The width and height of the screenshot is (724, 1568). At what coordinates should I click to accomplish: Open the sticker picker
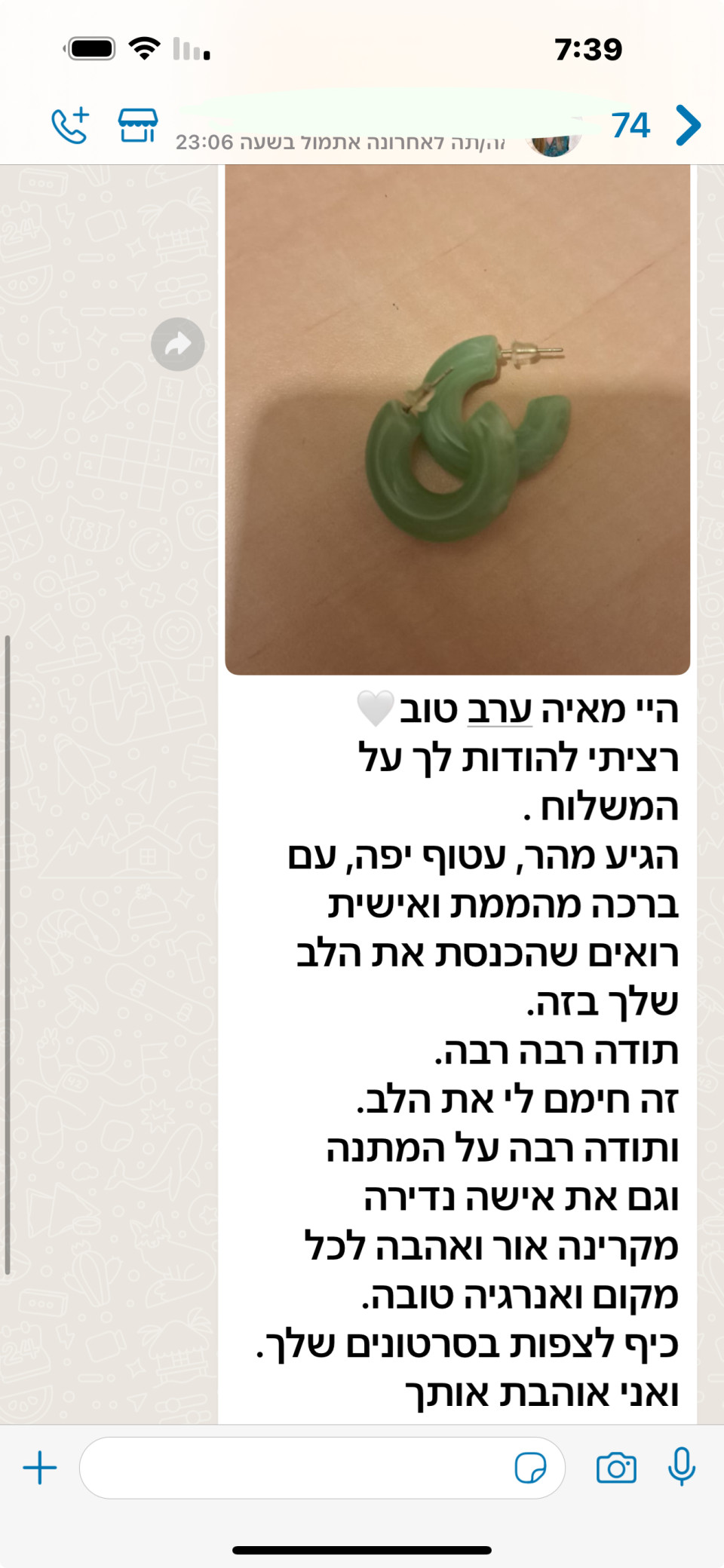pyautogui.click(x=530, y=1468)
